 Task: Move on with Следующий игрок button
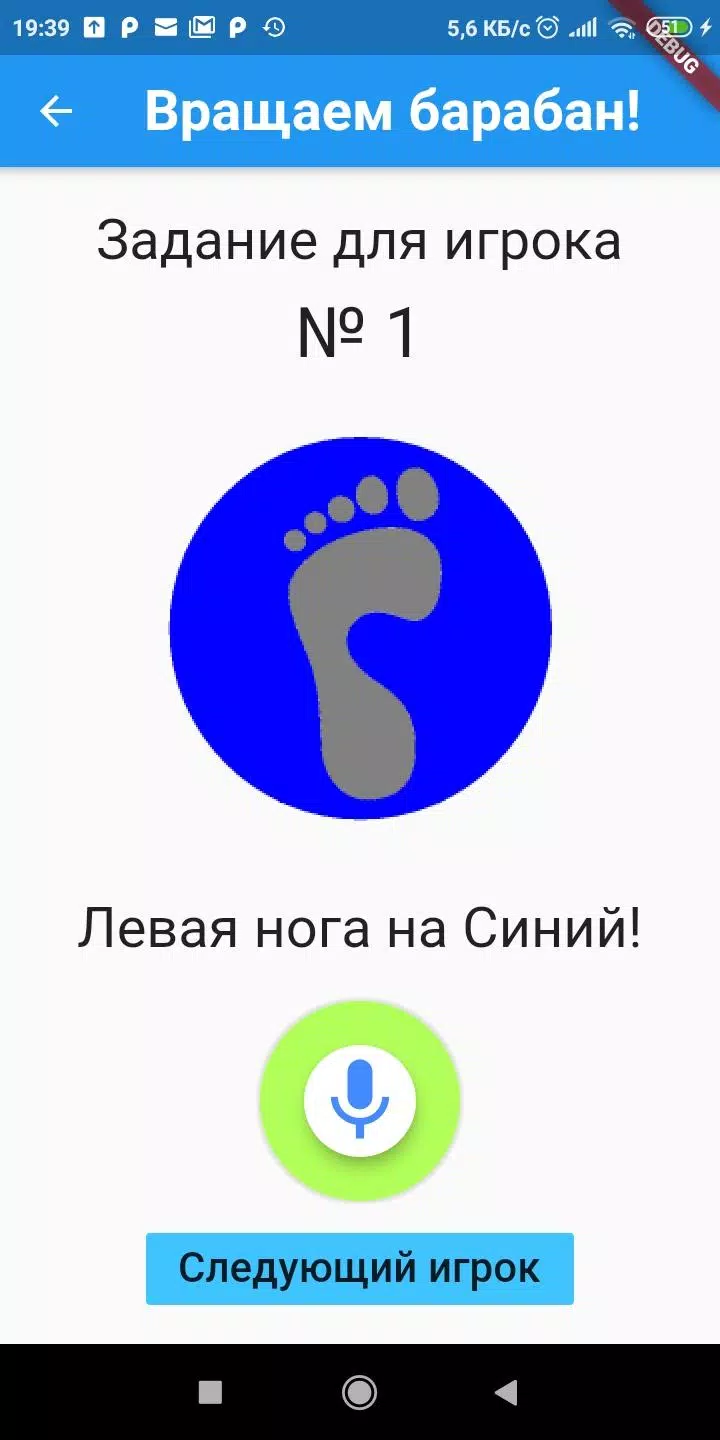tap(360, 1268)
